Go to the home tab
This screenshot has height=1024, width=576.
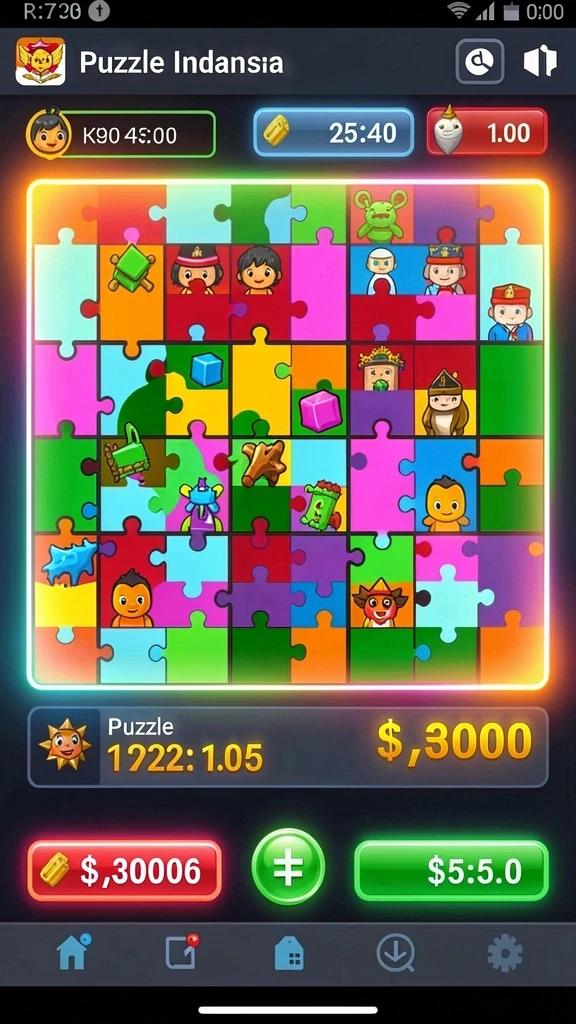click(73, 953)
